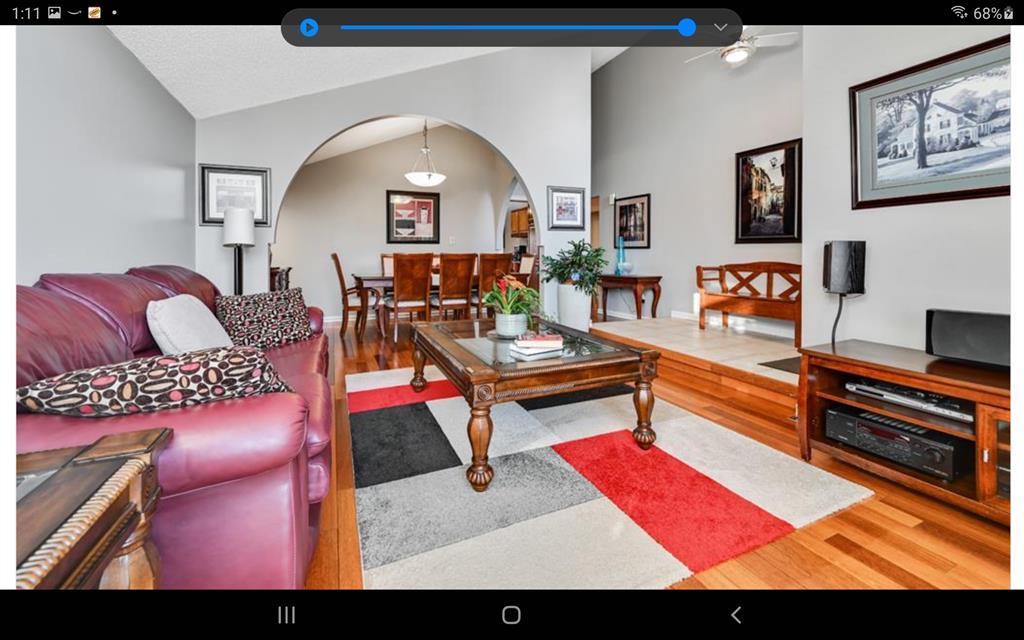Tap the playback progress slider
This screenshot has width=1024, height=640.
click(x=512, y=28)
